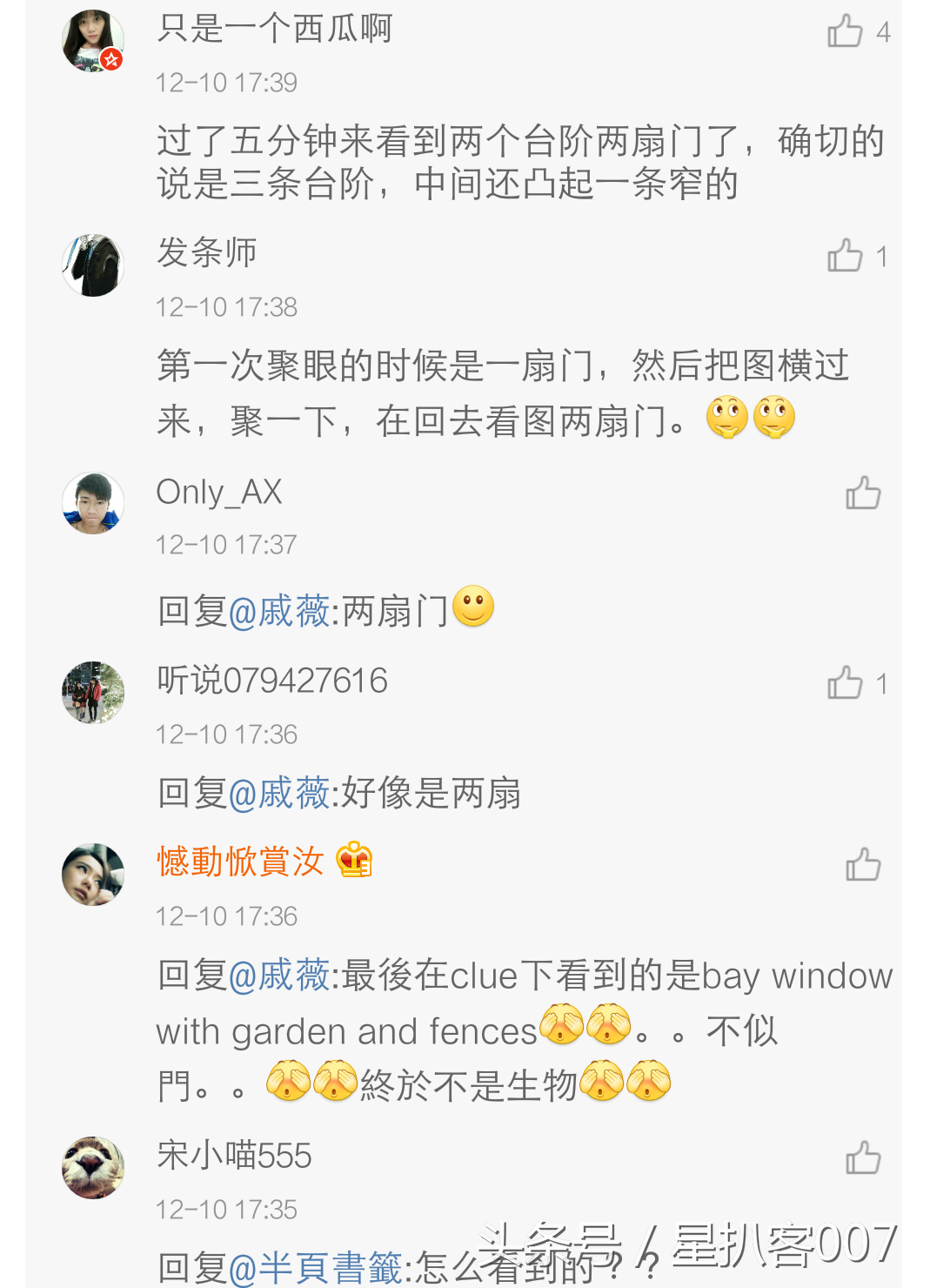The width and height of the screenshot is (930, 1288).
Task: Open the avatar of 听说079427616
Action: point(93,693)
